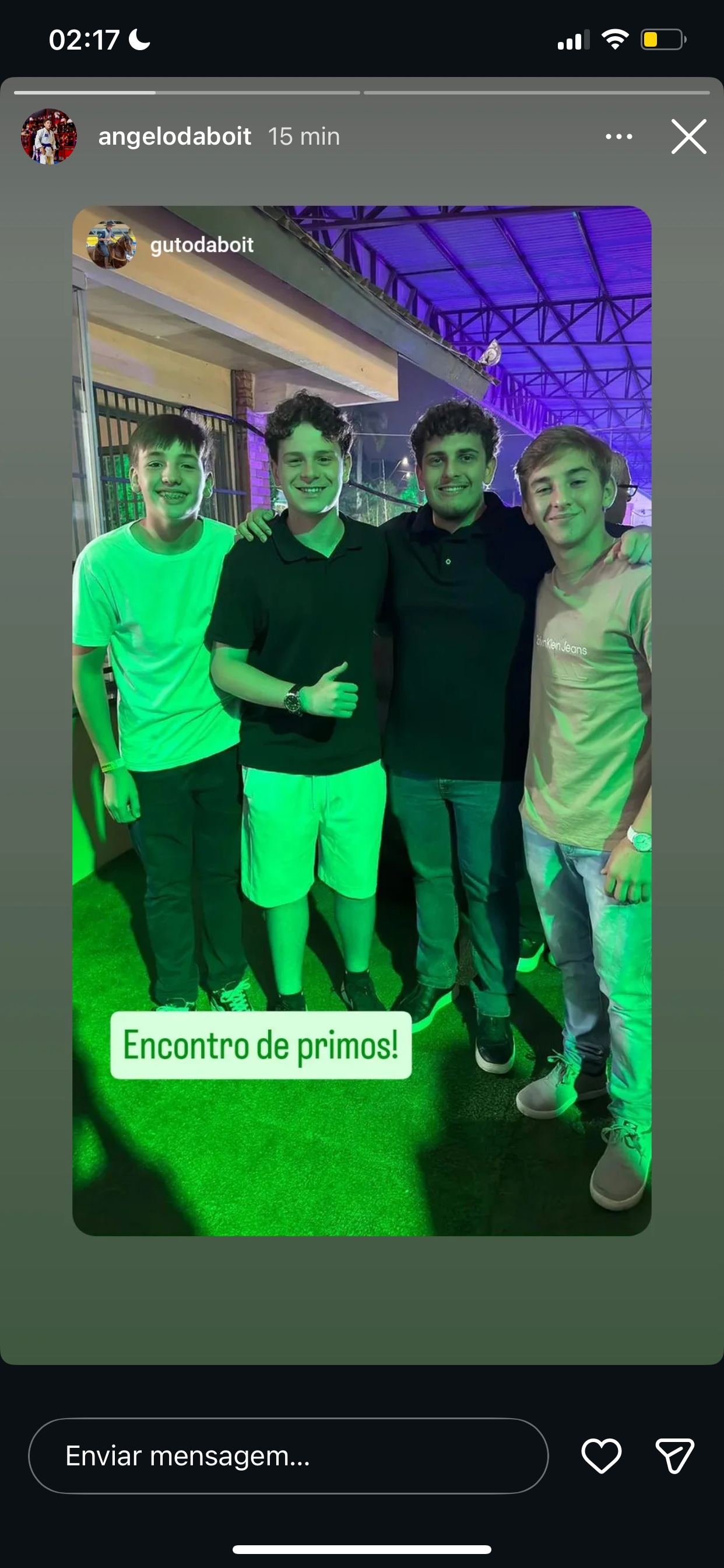
Task: Tap the Enviar mensagem reply field
Action: click(288, 1455)
